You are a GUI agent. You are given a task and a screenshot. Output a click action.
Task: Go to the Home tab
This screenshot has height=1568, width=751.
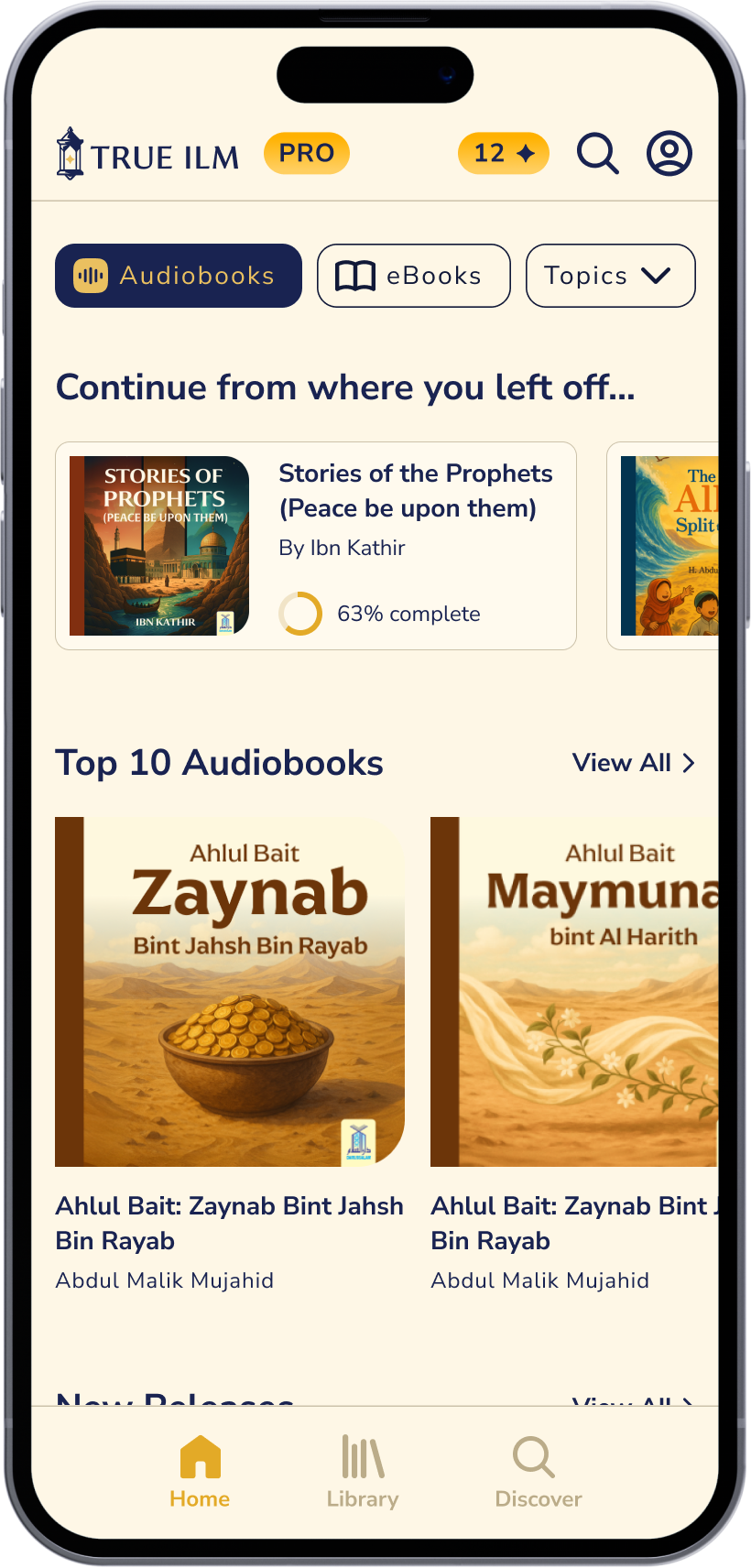[200, 1472]
